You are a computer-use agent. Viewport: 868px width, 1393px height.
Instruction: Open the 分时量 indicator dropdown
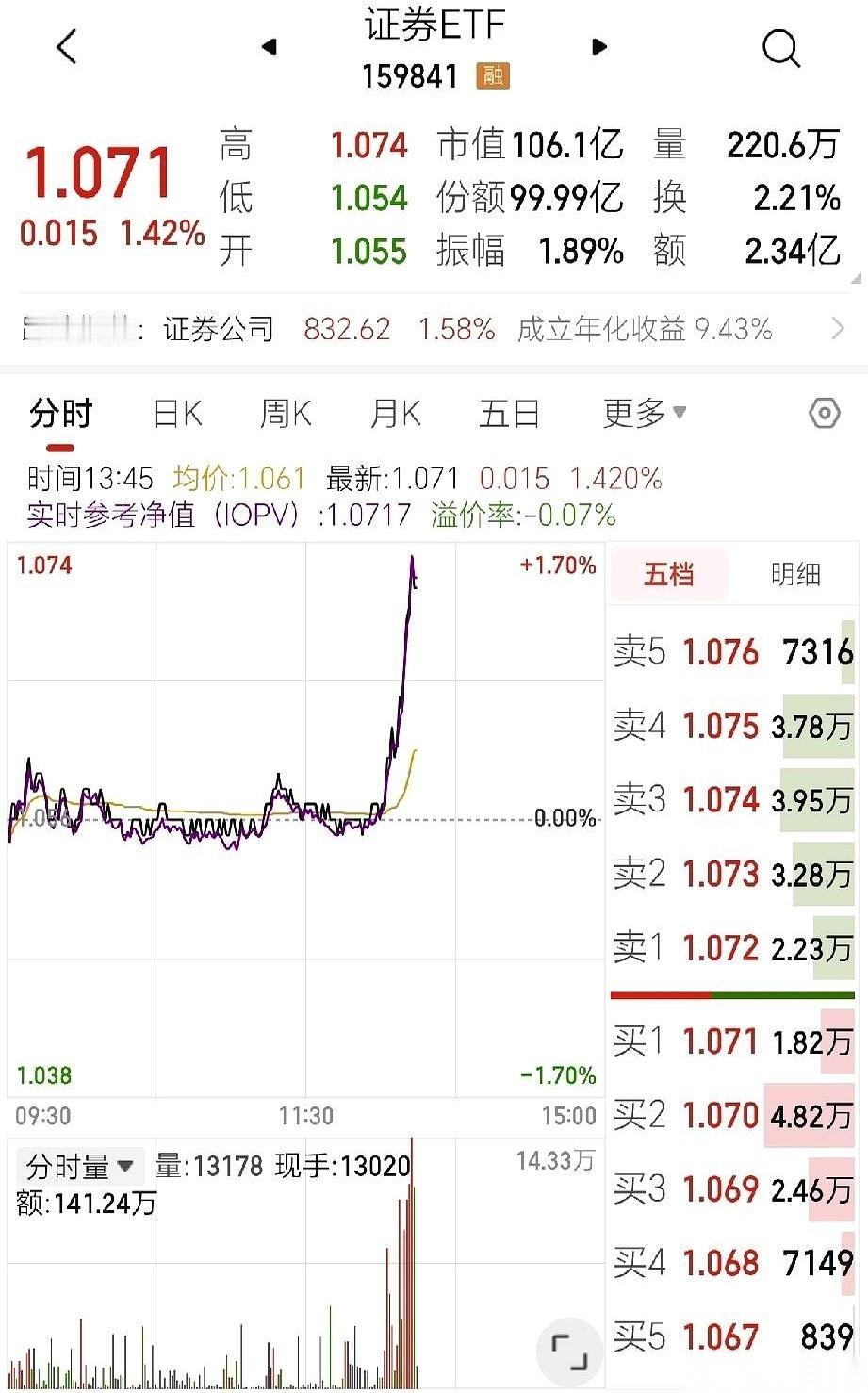coord(80,1166)
